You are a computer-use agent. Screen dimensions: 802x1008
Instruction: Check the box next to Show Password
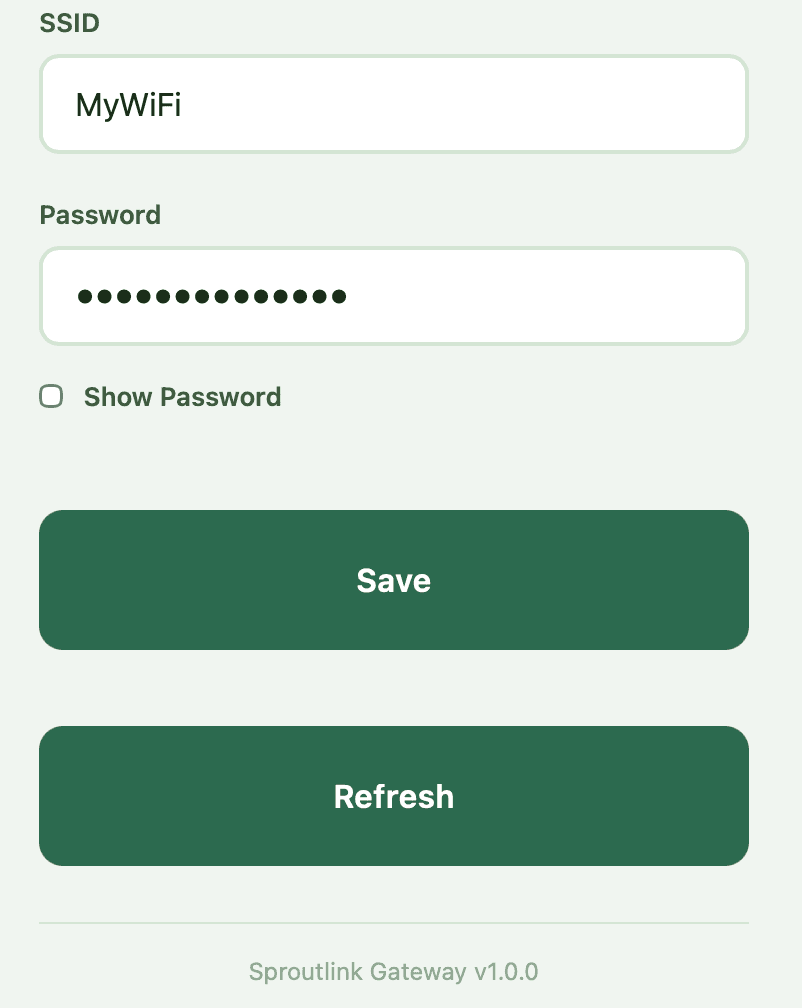tap(51, 397)
